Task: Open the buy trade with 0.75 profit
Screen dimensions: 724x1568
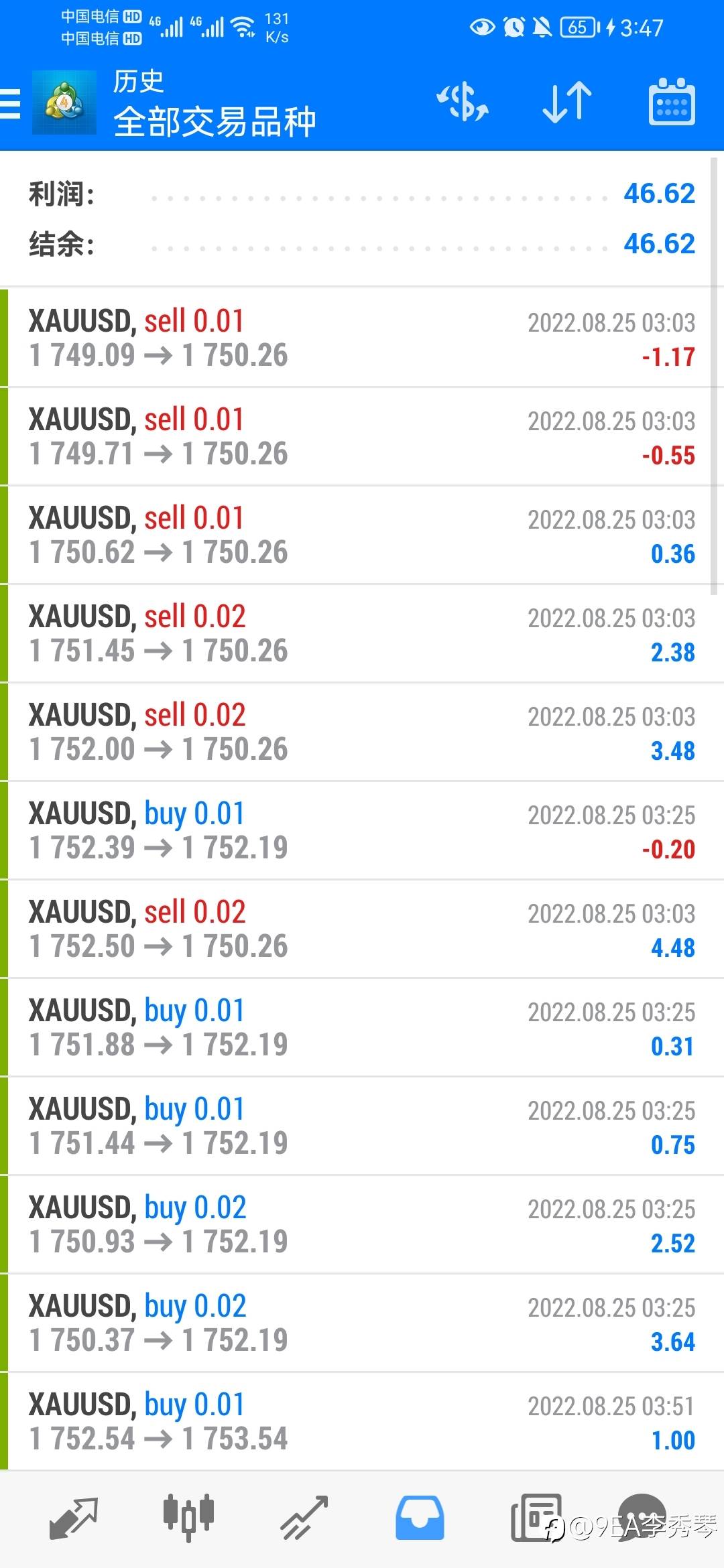Action: click(362, 1126)
